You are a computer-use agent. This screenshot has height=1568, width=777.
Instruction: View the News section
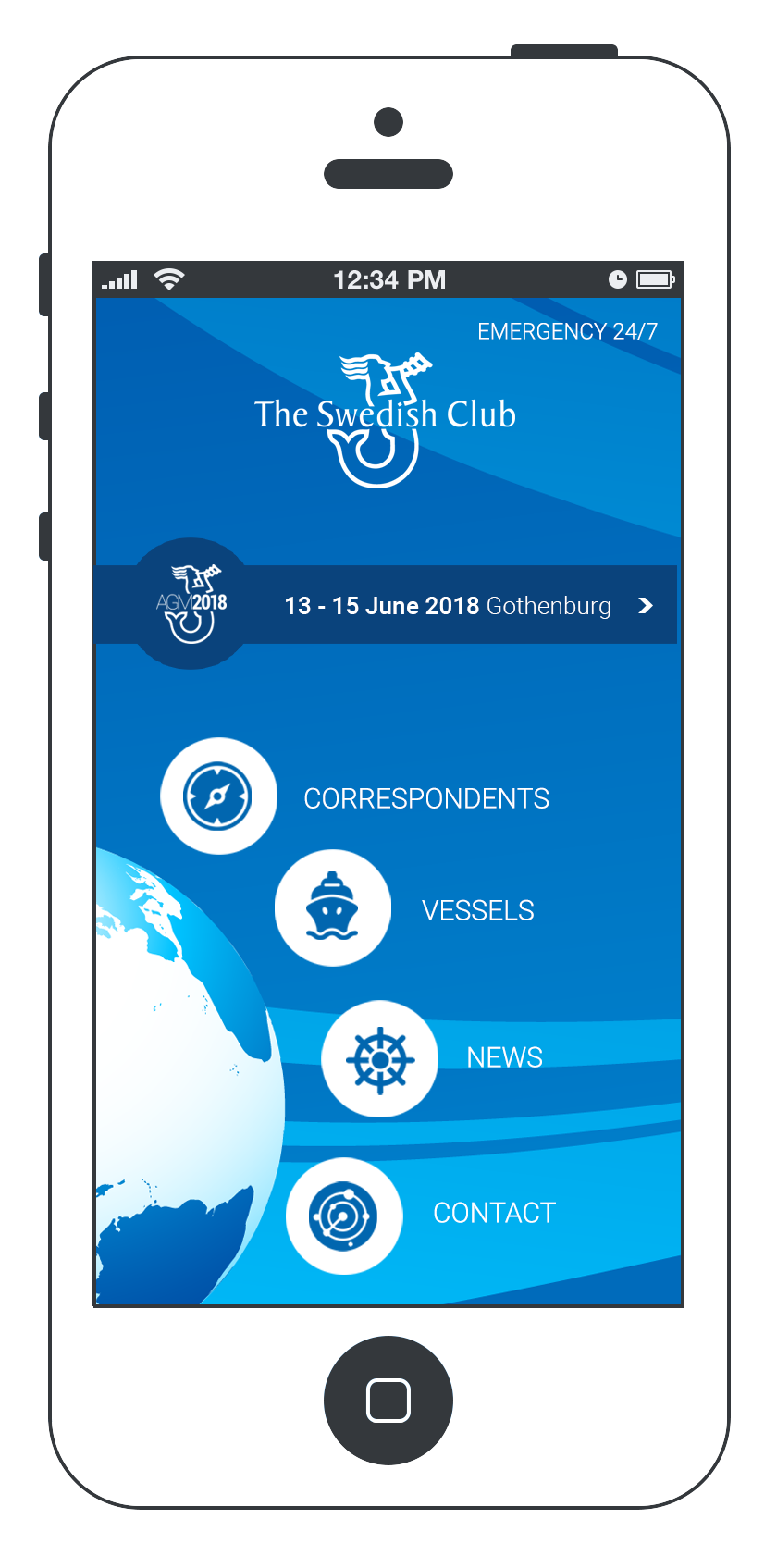coord(379,1058)
